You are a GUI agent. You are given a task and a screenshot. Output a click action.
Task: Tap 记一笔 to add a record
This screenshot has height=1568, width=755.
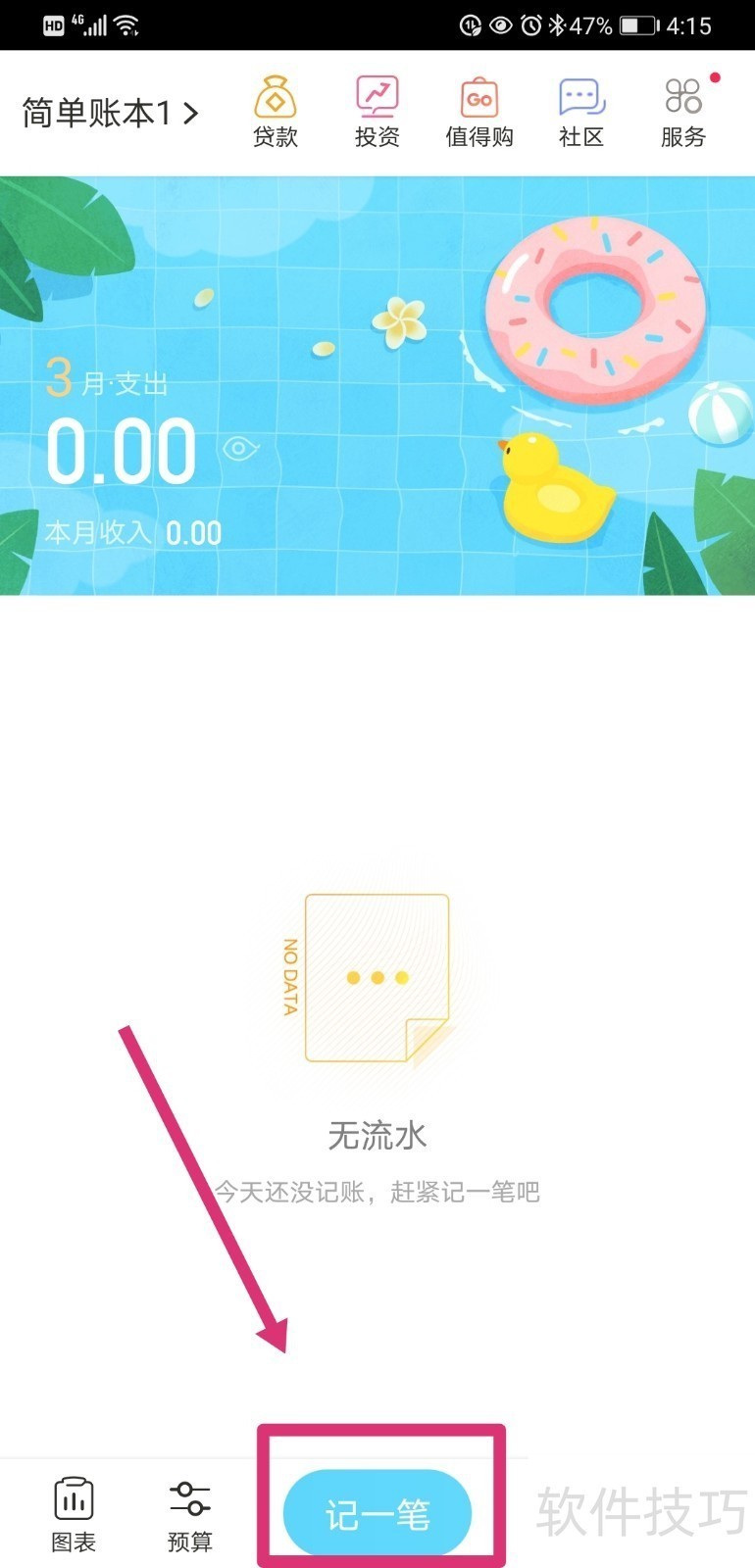pos(377,1514)
